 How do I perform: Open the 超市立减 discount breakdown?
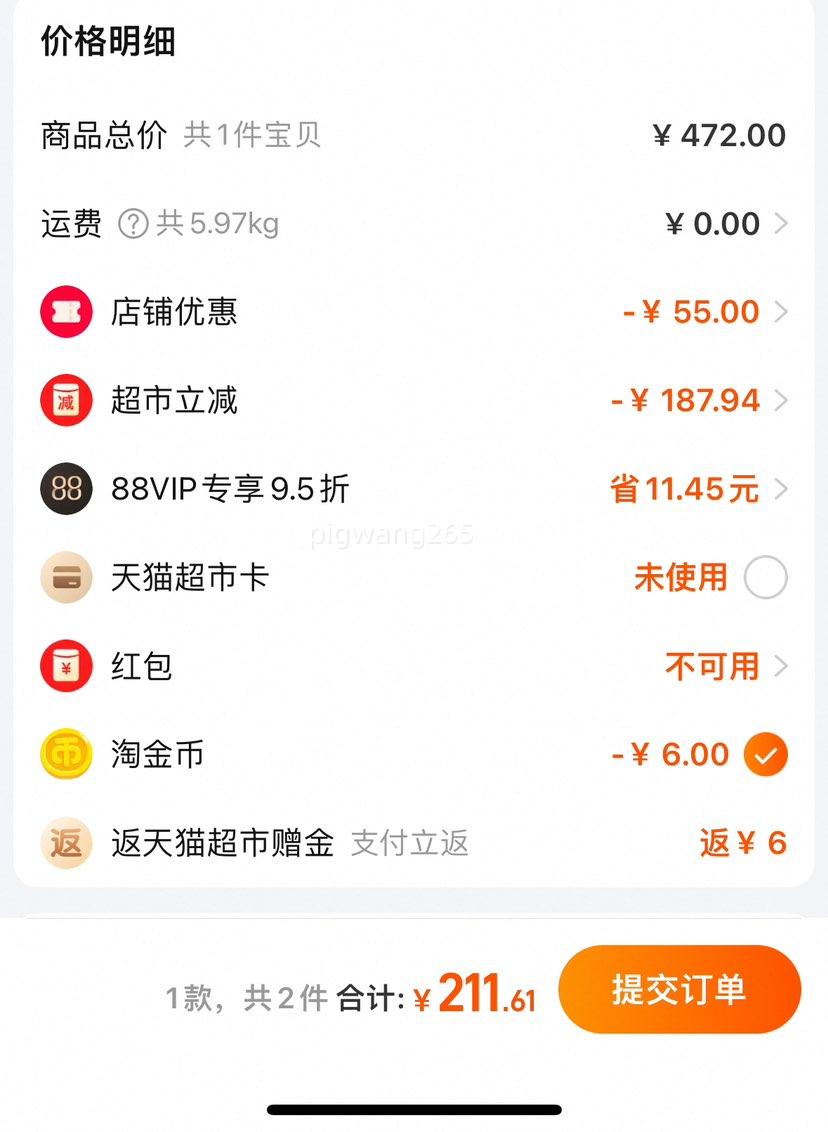point(780,401)
